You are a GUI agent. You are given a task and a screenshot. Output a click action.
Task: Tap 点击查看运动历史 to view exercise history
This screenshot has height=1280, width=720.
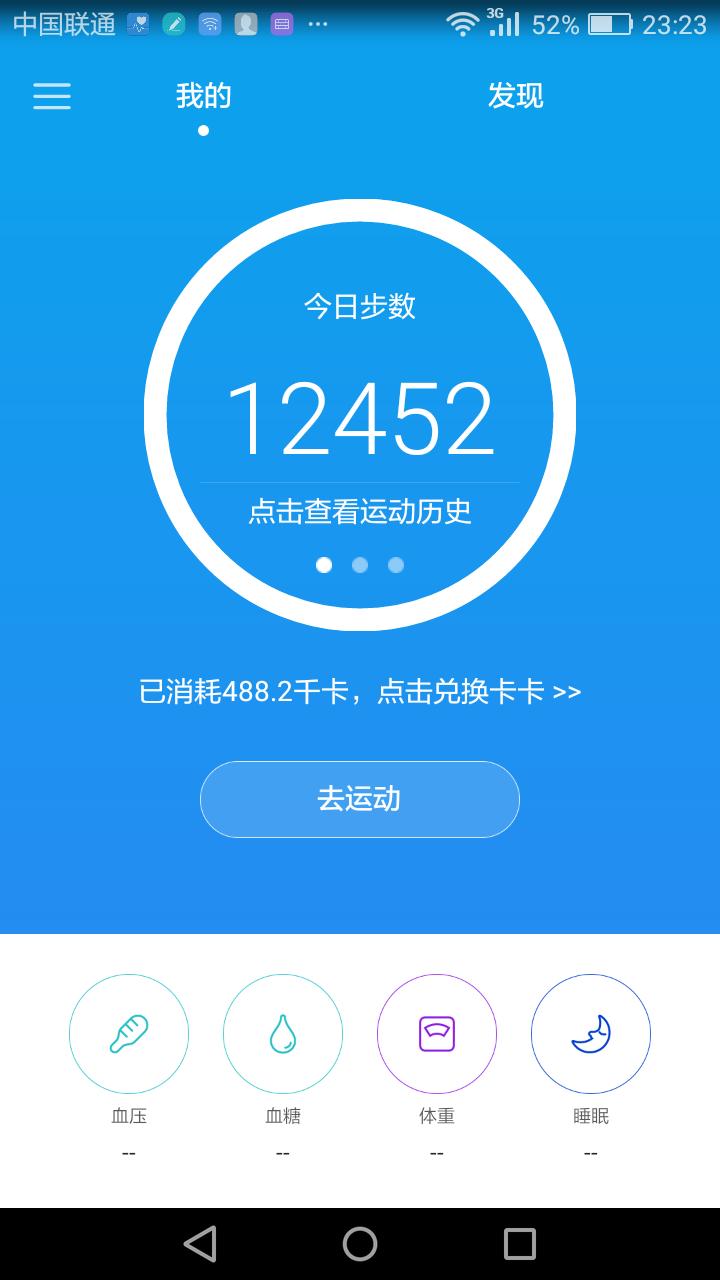(x=360, y=509)
